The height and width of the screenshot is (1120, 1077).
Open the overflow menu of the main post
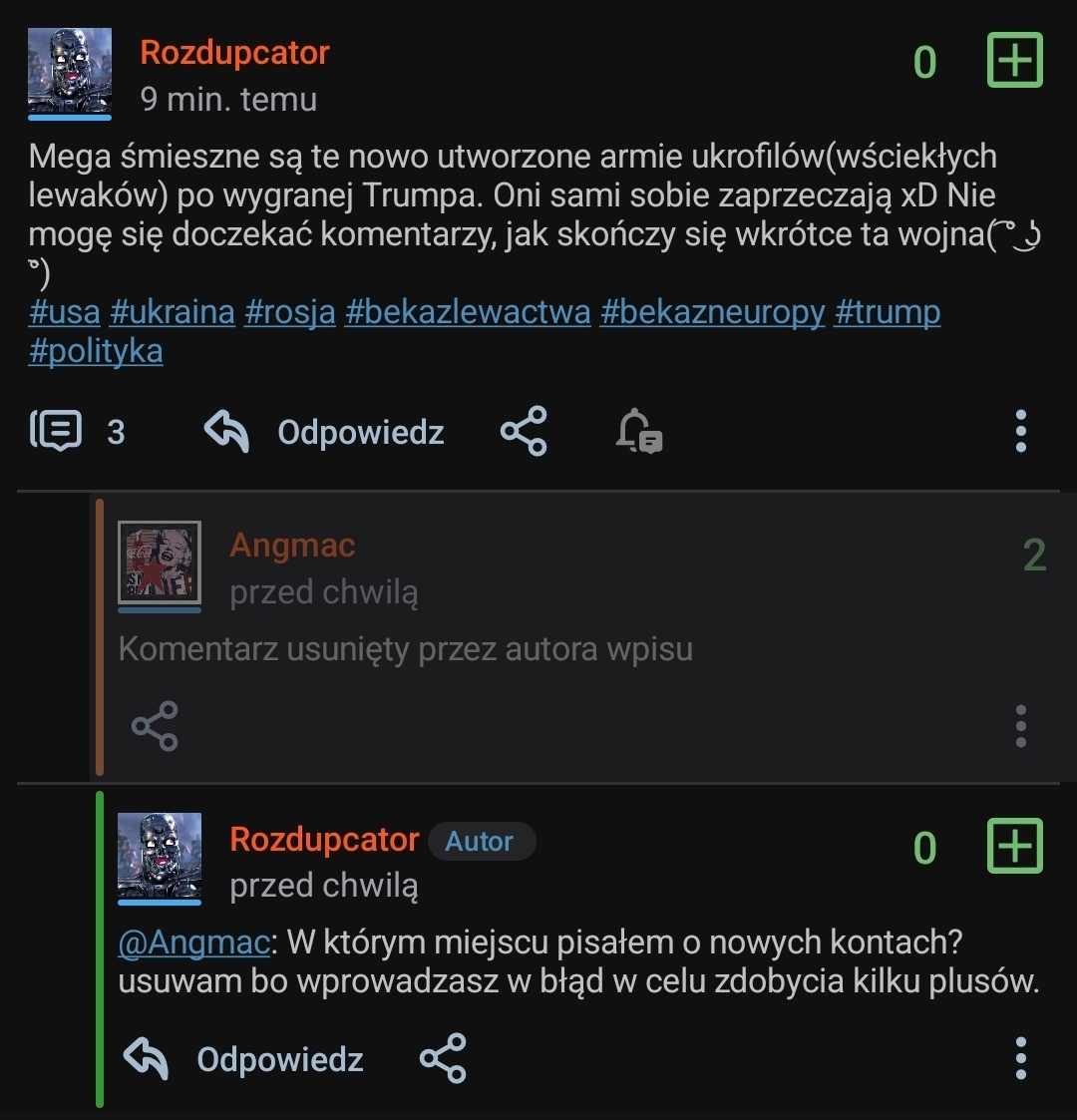tap(1020, 432)
